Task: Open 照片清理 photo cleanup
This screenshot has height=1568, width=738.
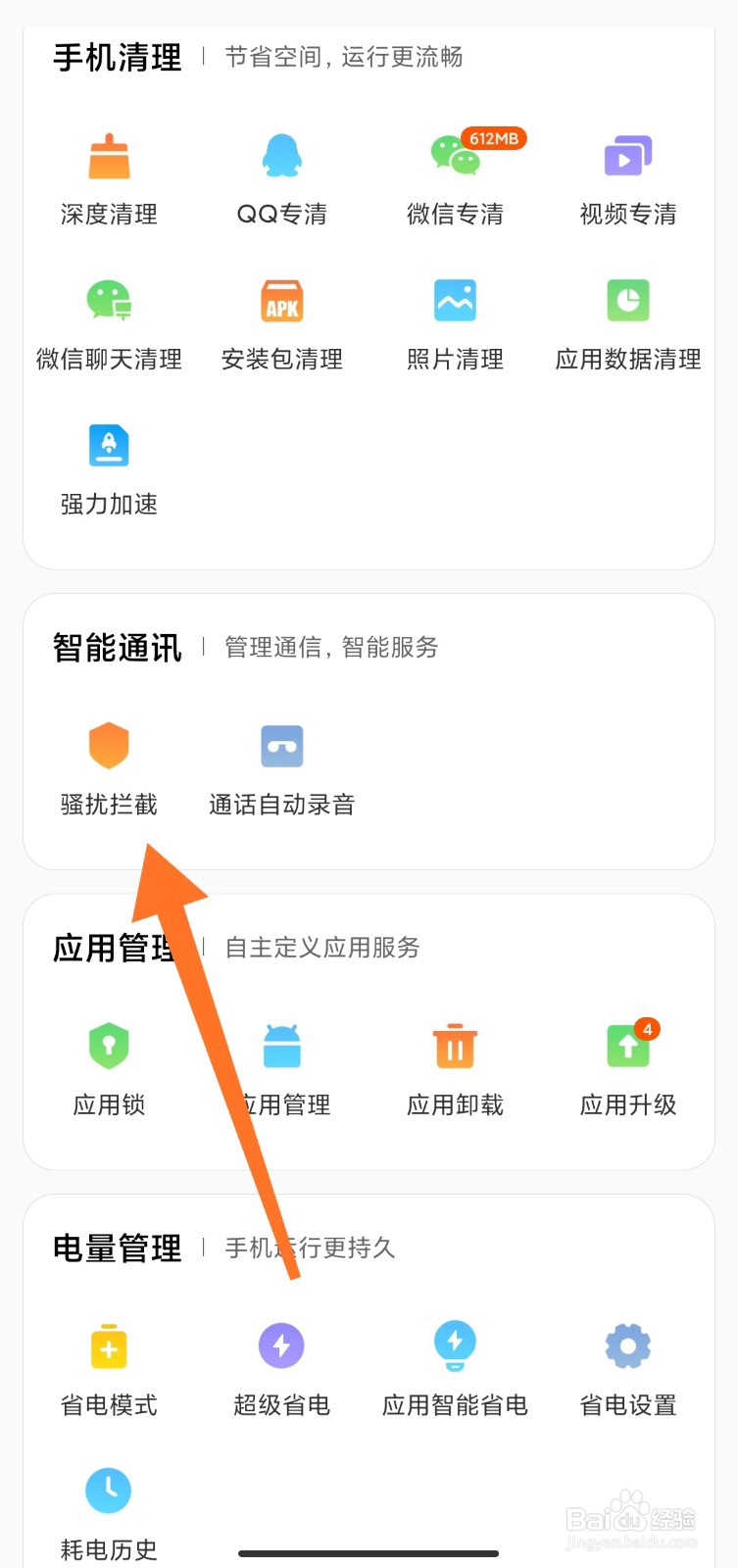Action: [456, 324]
